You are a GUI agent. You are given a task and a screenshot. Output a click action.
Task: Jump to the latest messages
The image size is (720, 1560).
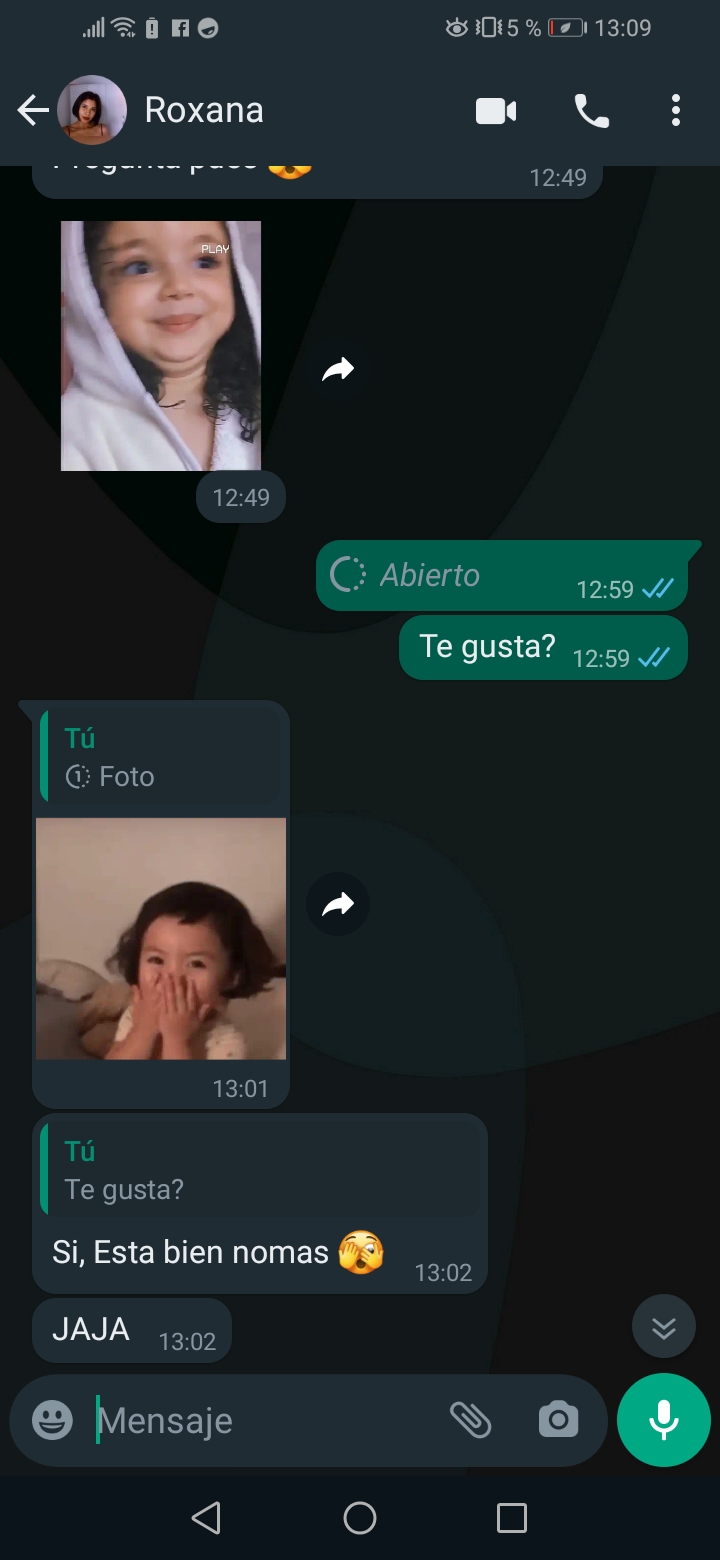664,1327
